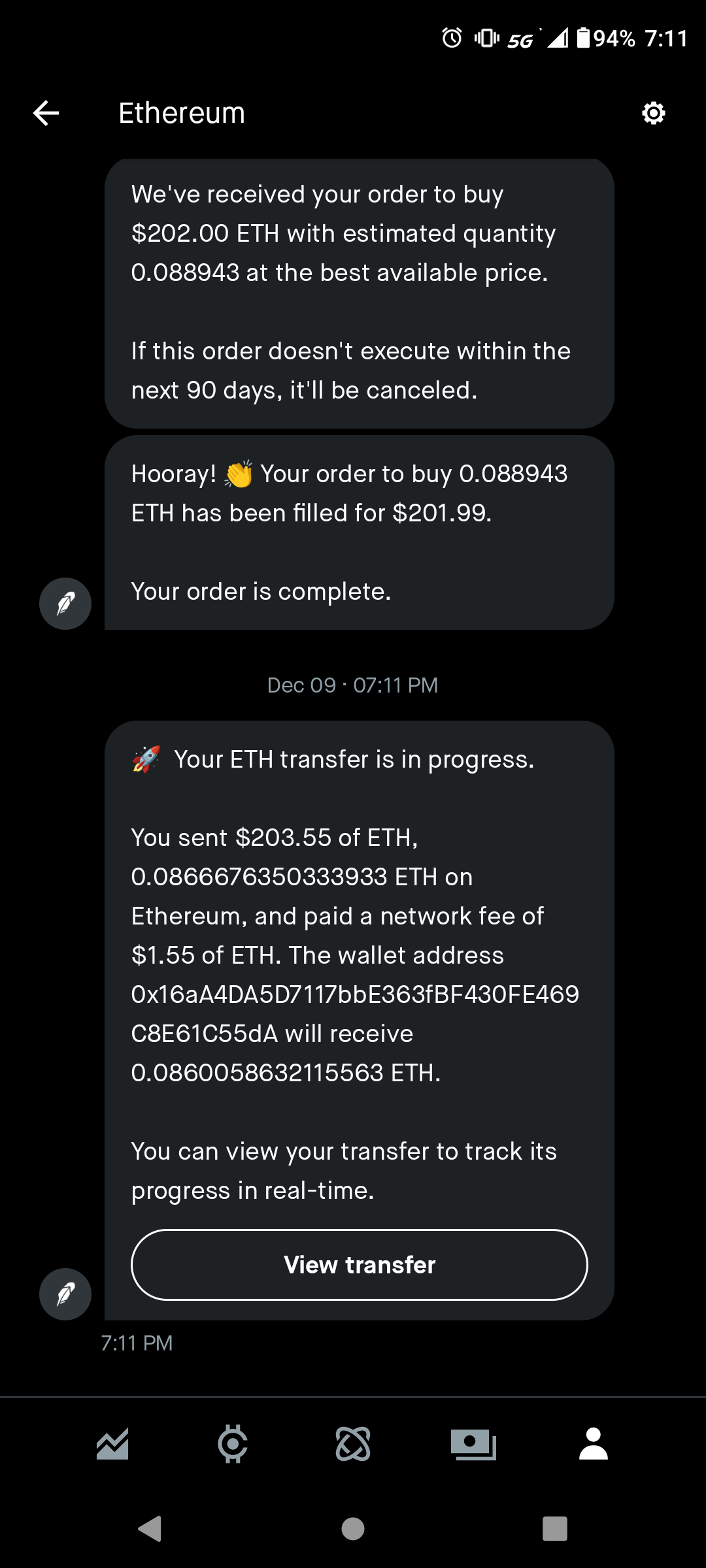The height and width of the screenshot is (1568, 706).
Task: Select the account profile tab
Action: coord(594,1444)
